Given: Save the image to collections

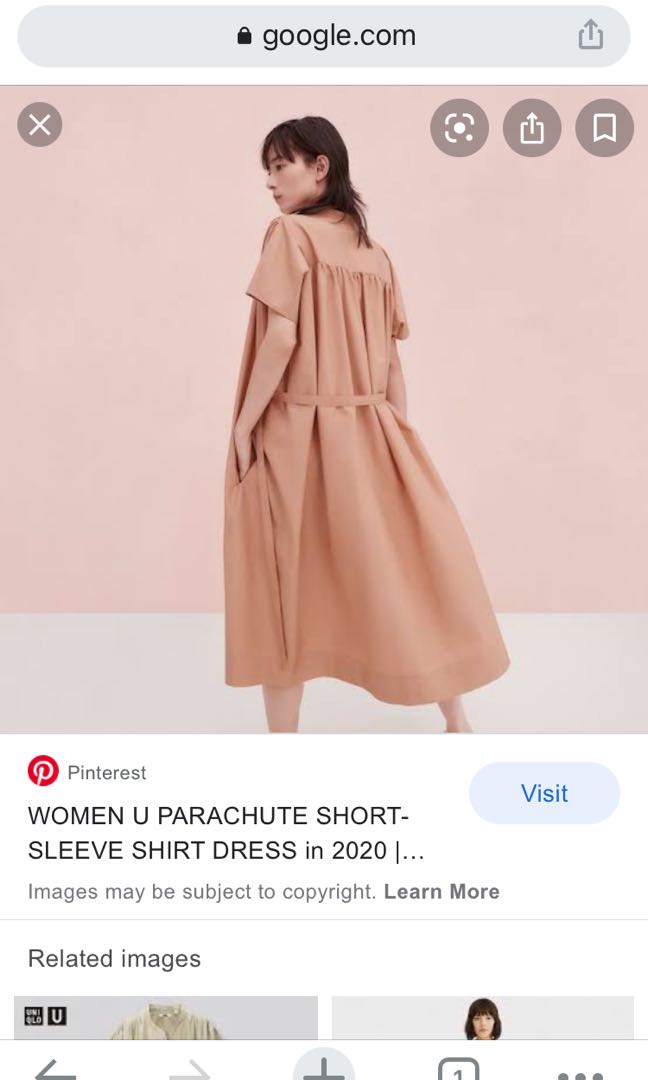Looking at the screenshot, I should (x=604, y=128).
